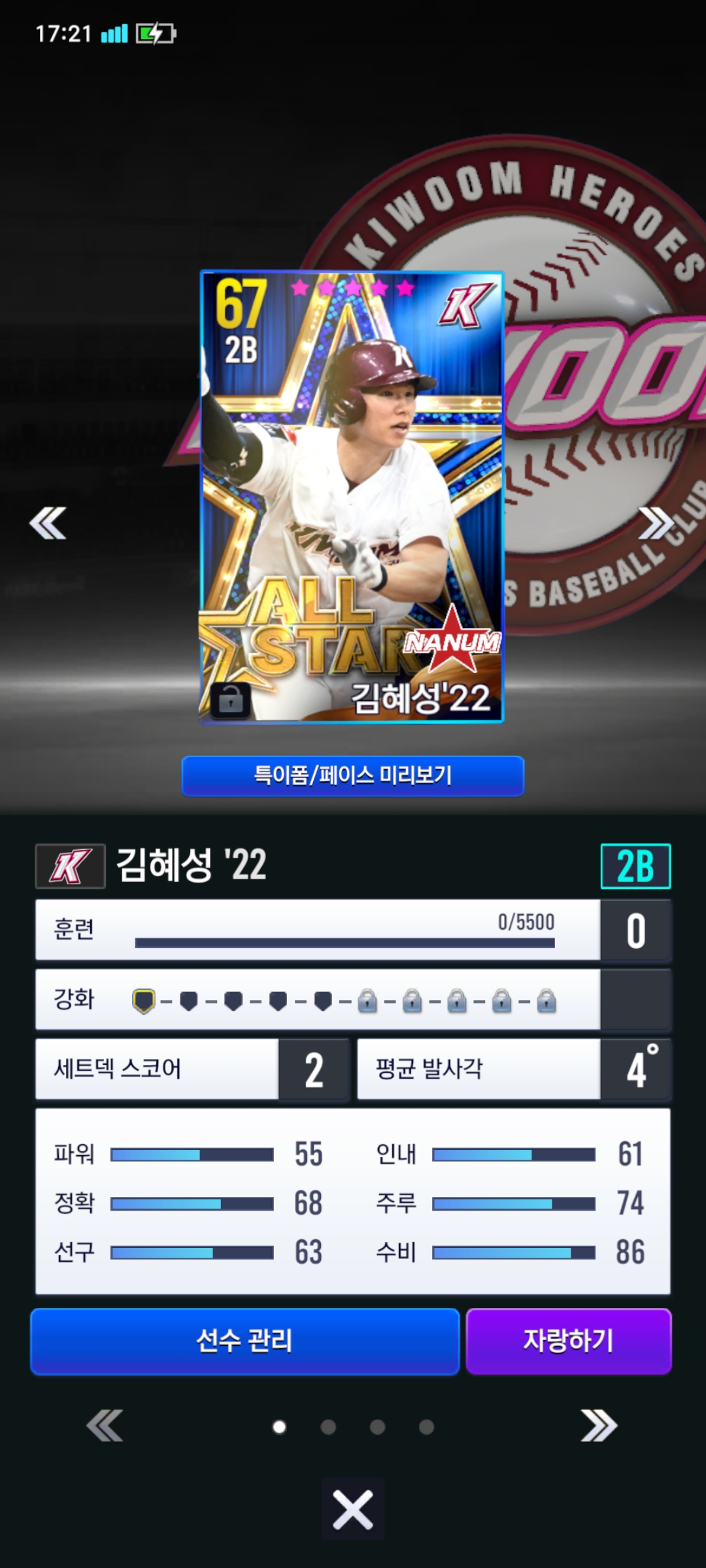Screen dimensions: 706x1568
Task: Go to the previous player card
Action: [48, 523]
